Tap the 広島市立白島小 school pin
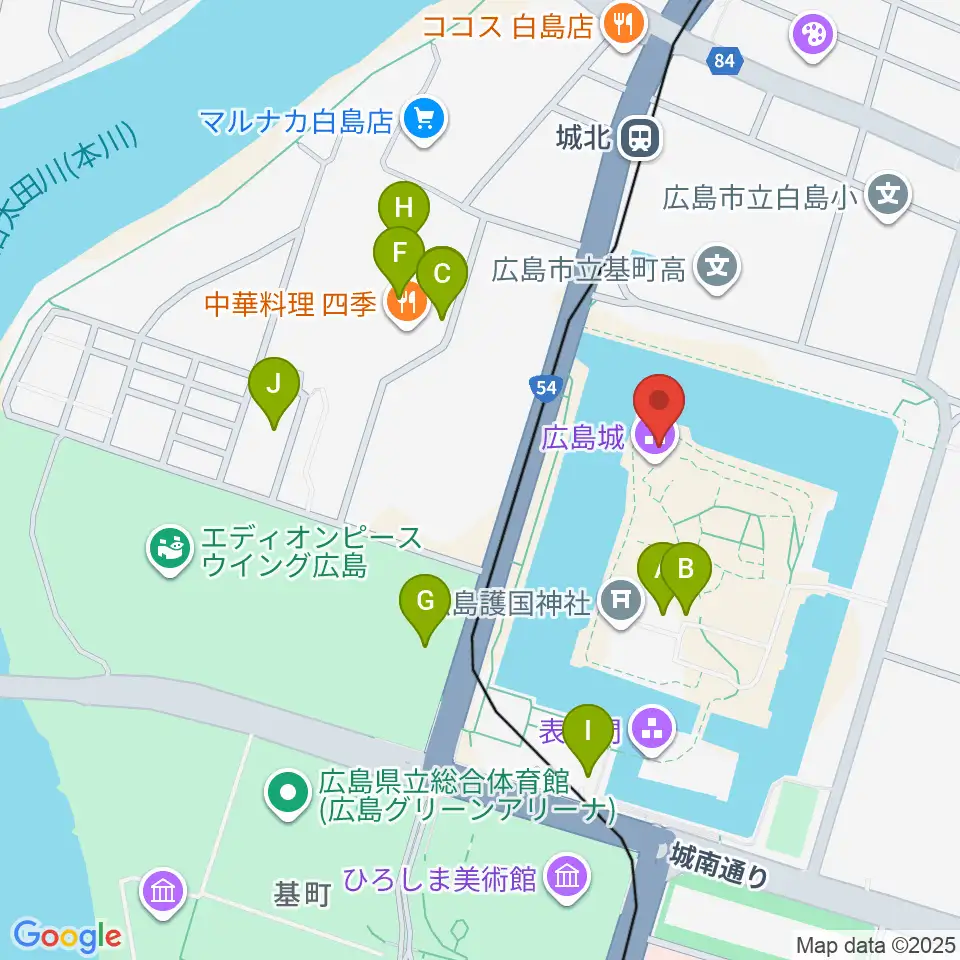The height and width of the screenshot is (960, 960). (x=888, y=196)
